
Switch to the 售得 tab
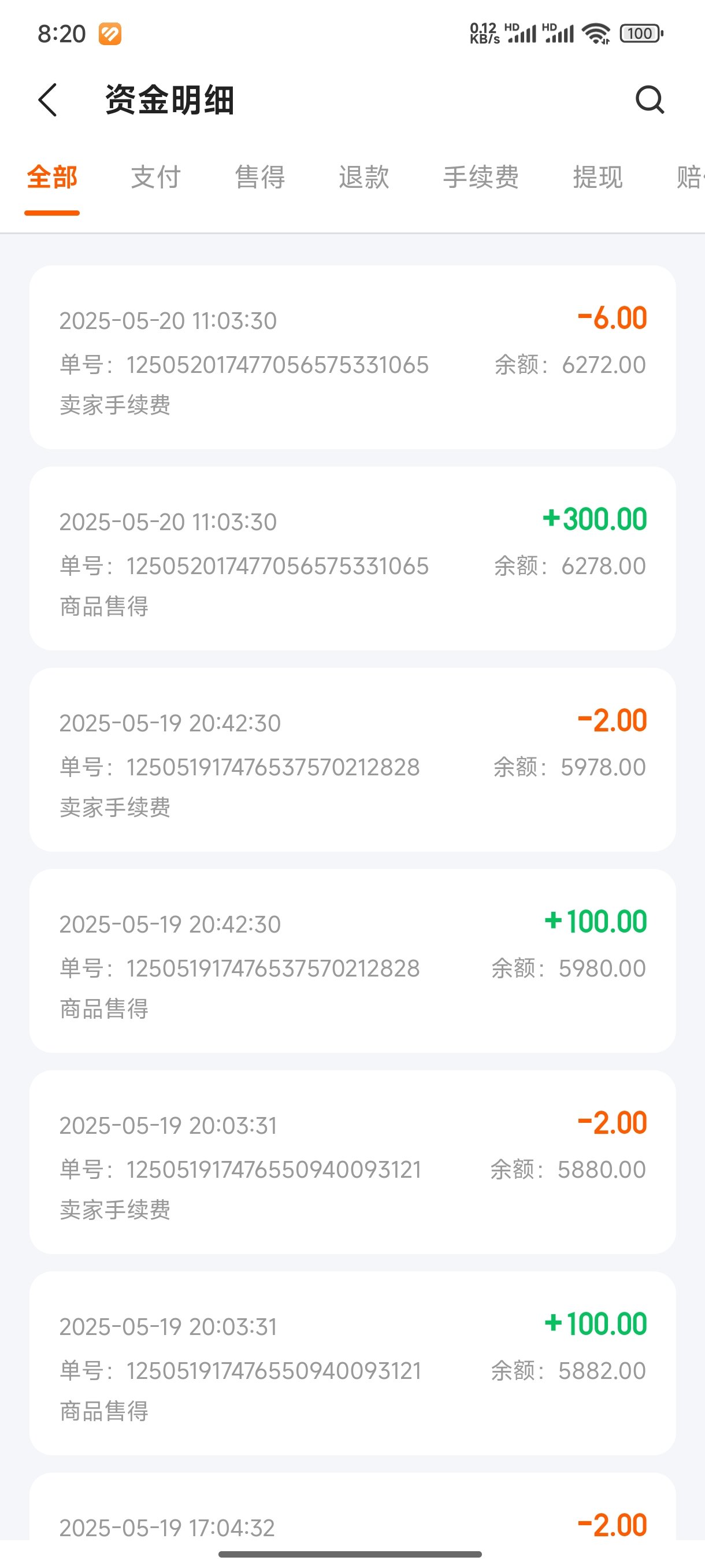261,177
